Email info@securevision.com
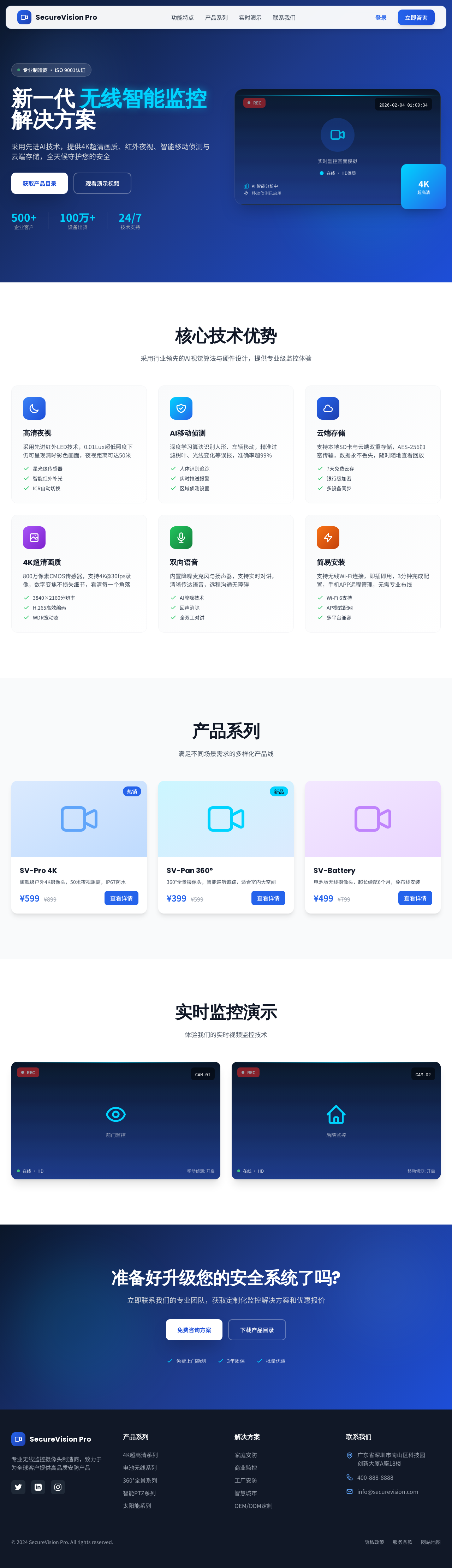 coord(387,1491)
